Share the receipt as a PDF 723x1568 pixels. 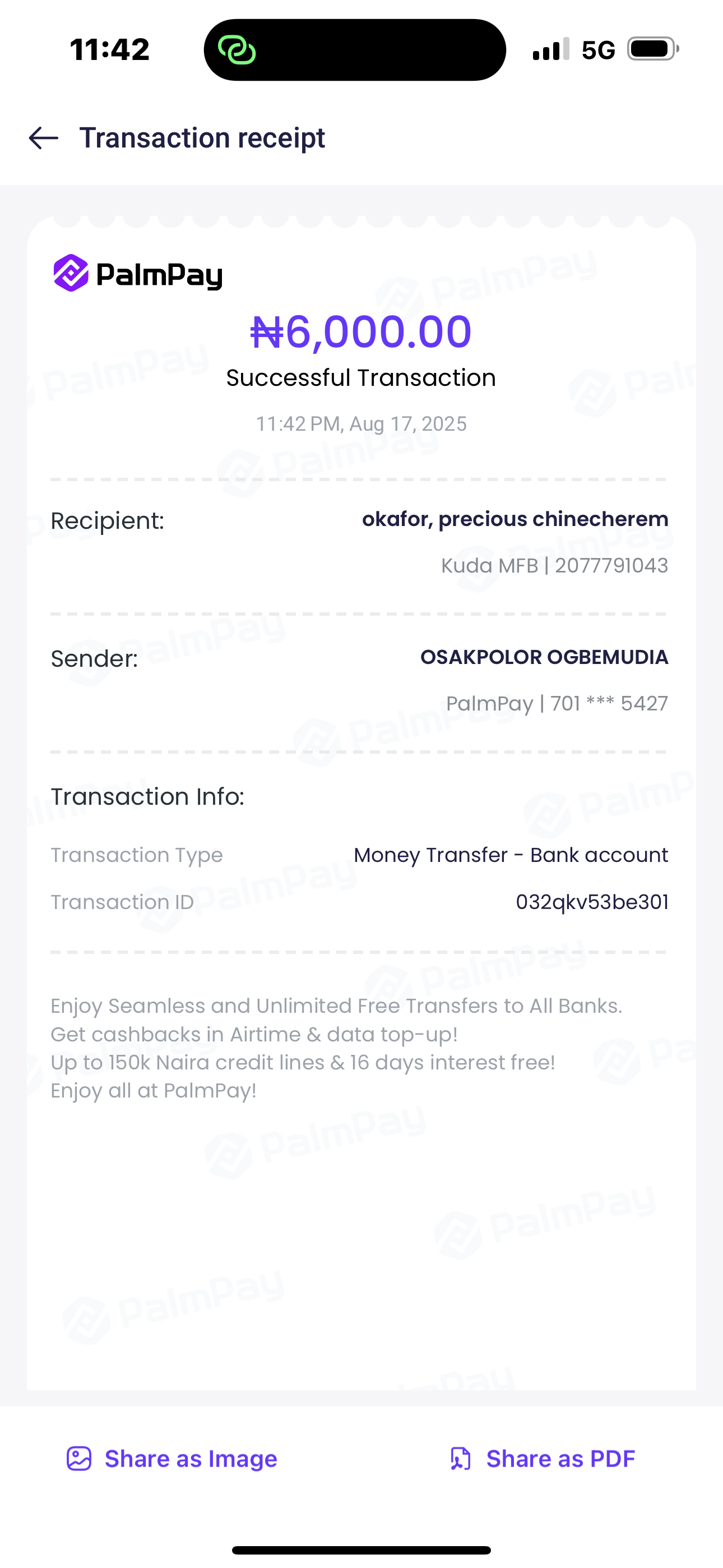(543, 1459)
